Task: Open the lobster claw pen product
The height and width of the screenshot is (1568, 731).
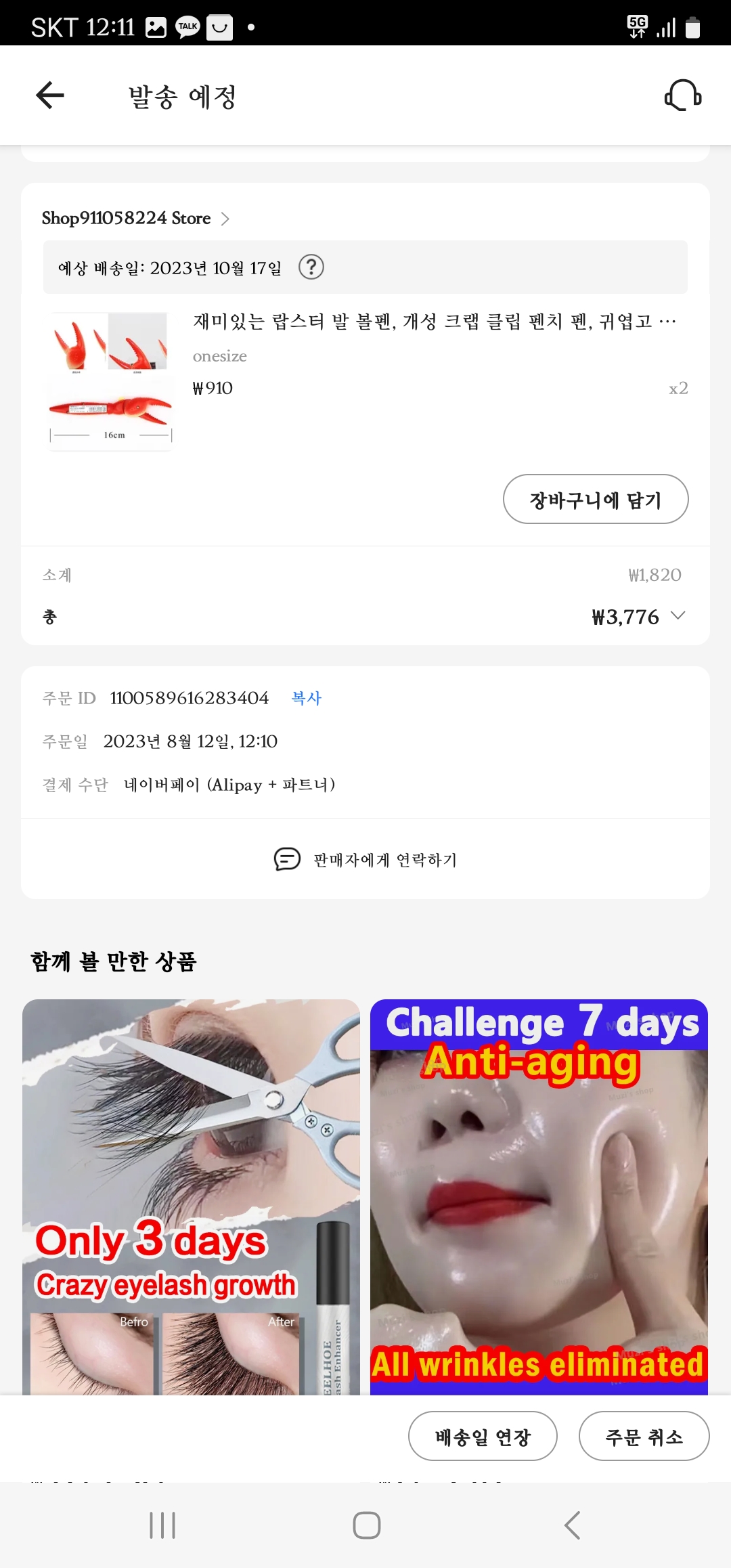Action: (x=365, y=379)
